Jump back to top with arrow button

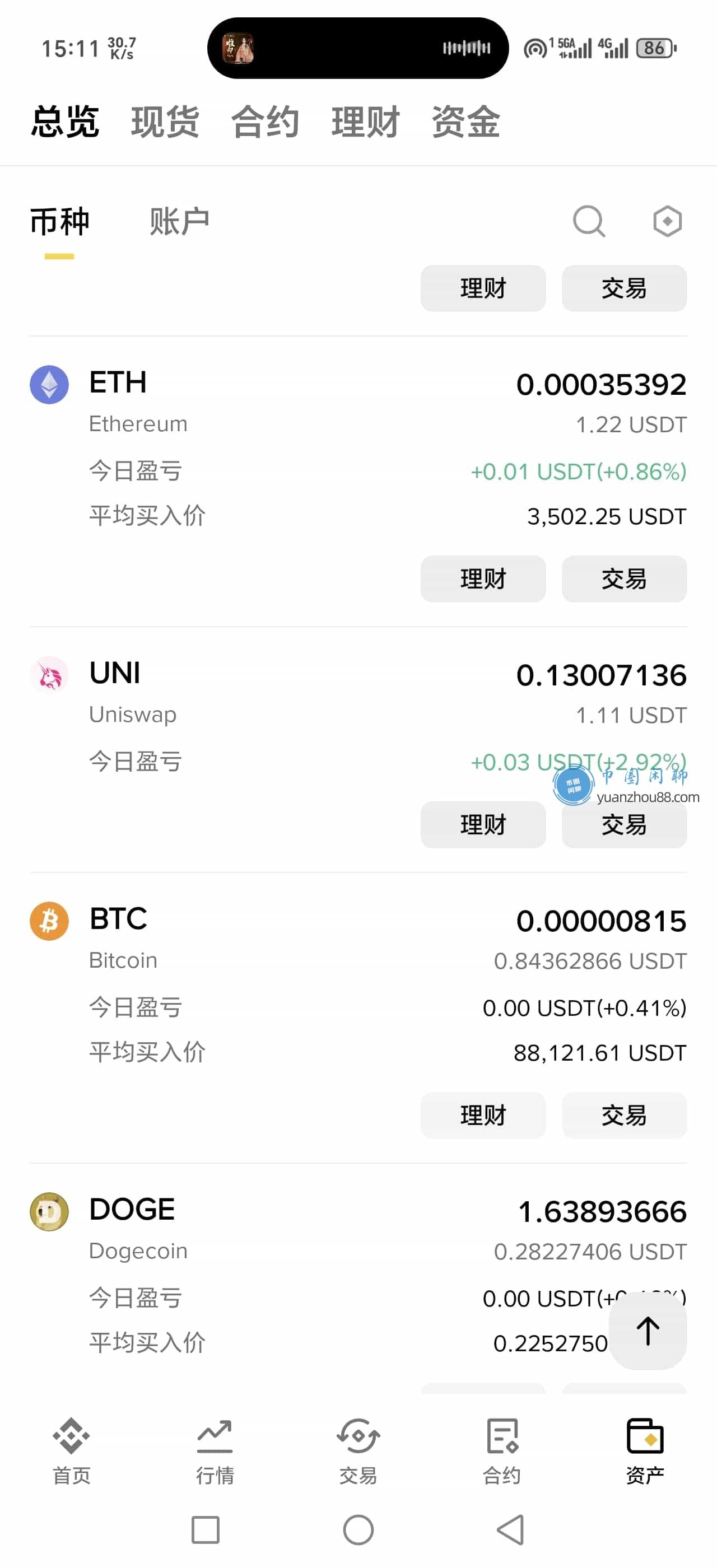(648, 1331)
